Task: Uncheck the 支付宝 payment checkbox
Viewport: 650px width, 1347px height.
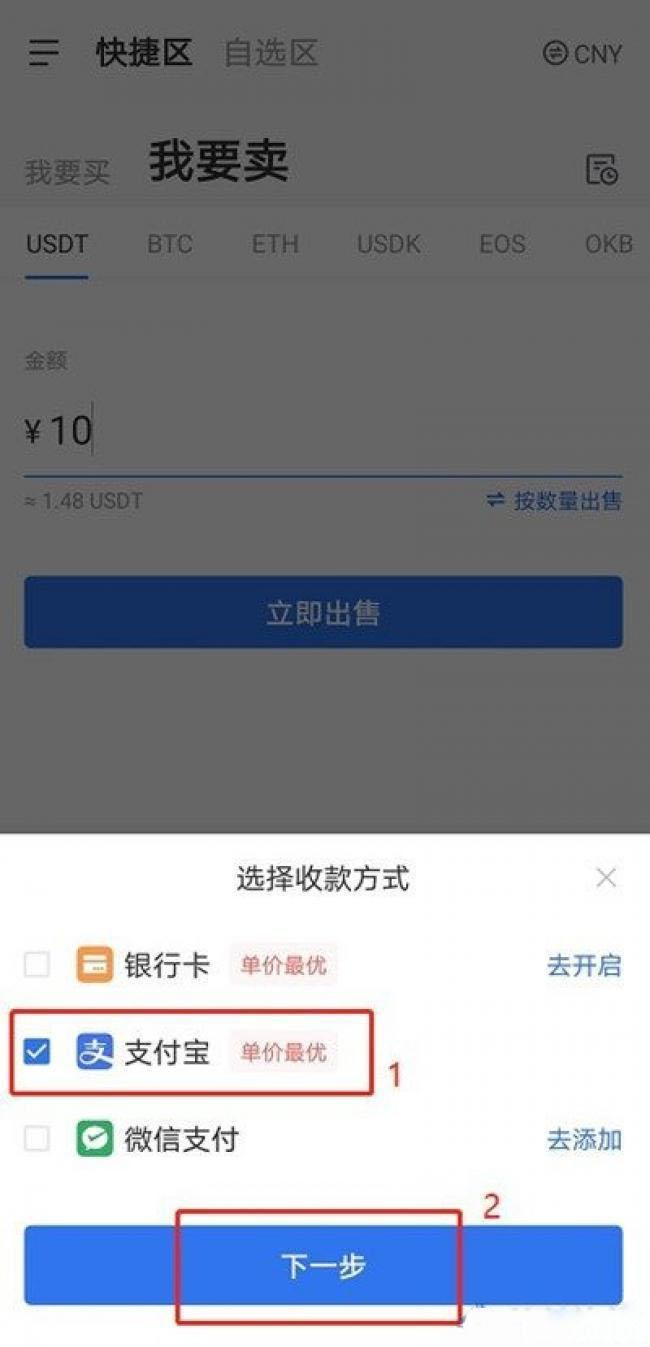Action: (x=37, y=1052)
